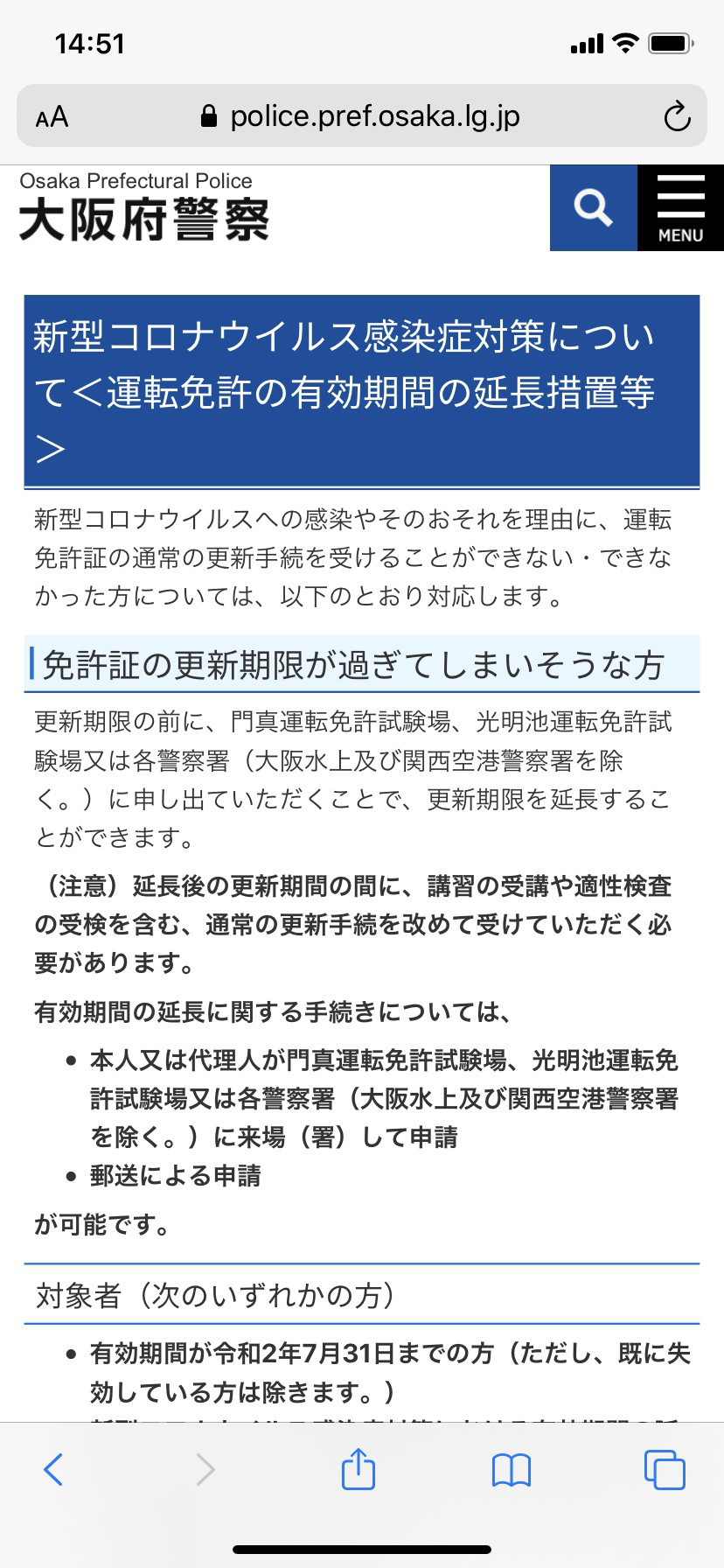Go back to the previous page

[53, 1469]
